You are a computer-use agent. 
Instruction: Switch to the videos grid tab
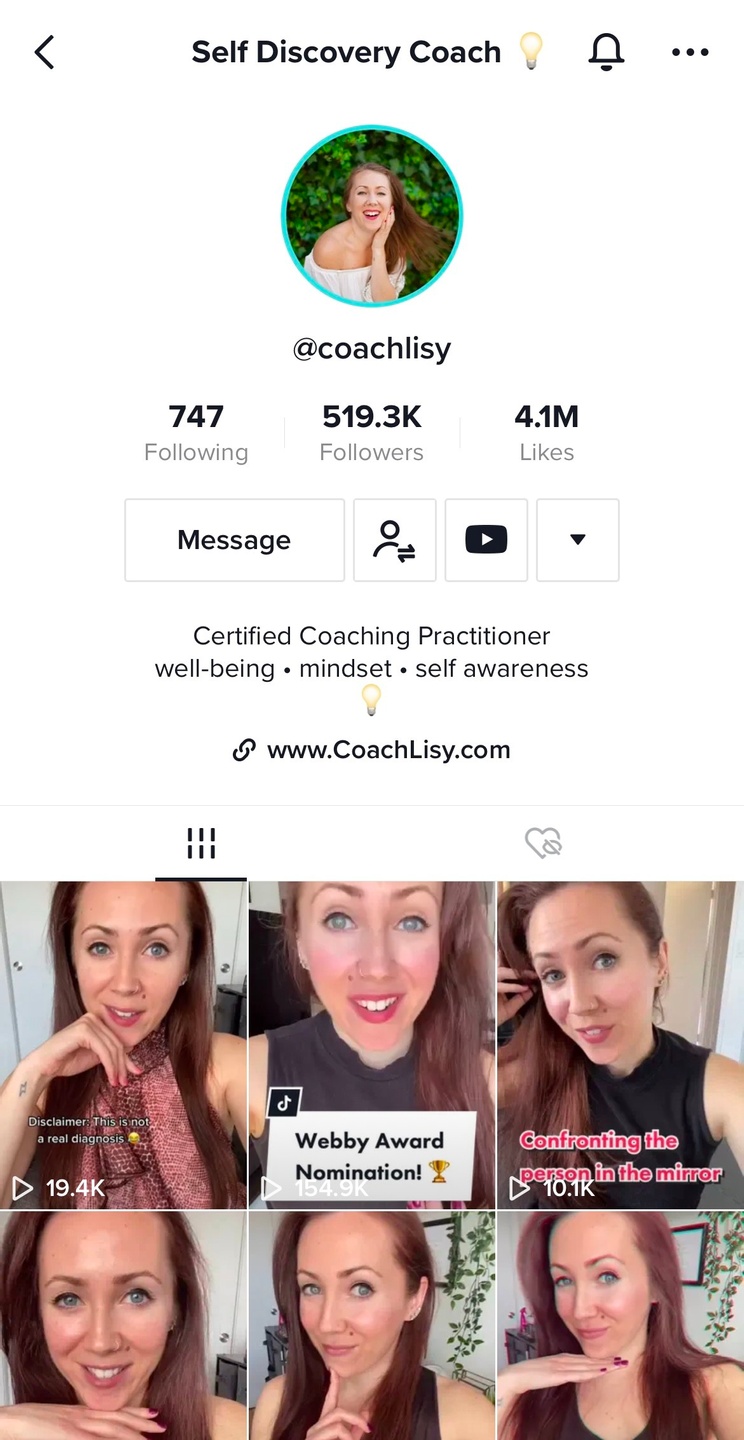tap(201, 844)
